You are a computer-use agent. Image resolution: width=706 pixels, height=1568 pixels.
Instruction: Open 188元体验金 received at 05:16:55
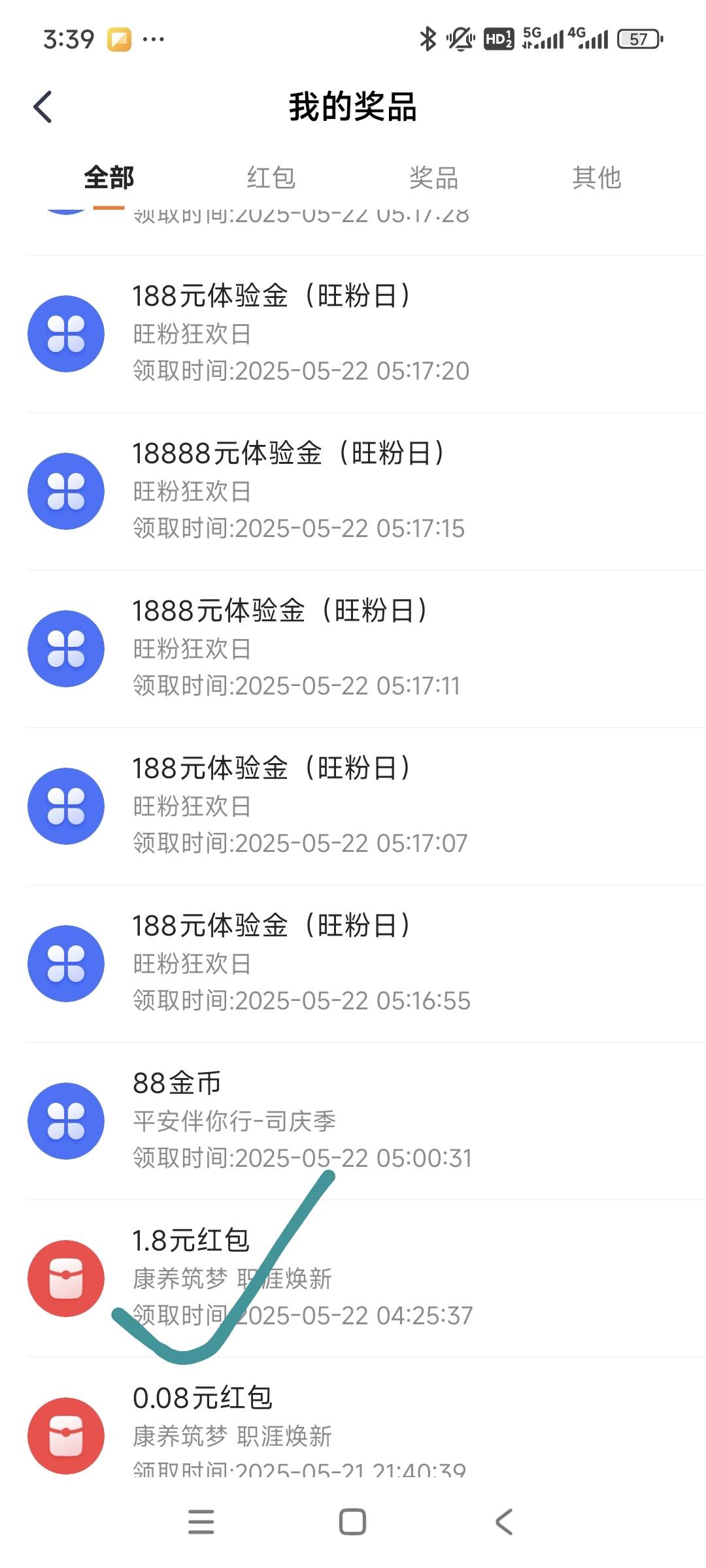366,964
